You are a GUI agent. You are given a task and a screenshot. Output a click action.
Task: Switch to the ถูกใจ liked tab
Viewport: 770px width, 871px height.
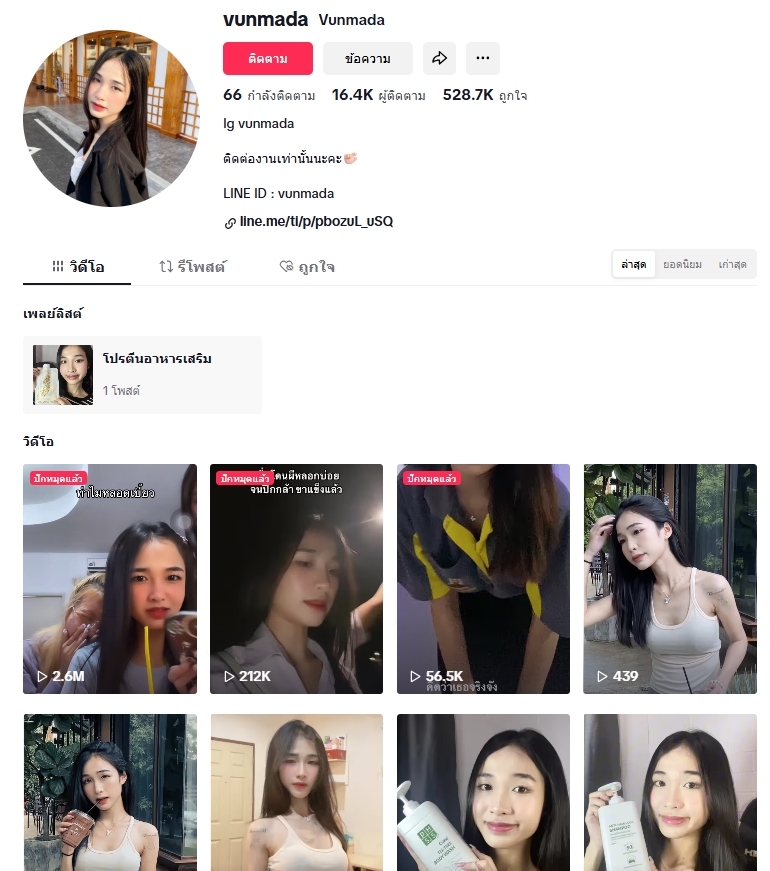(x=307, y=267)
